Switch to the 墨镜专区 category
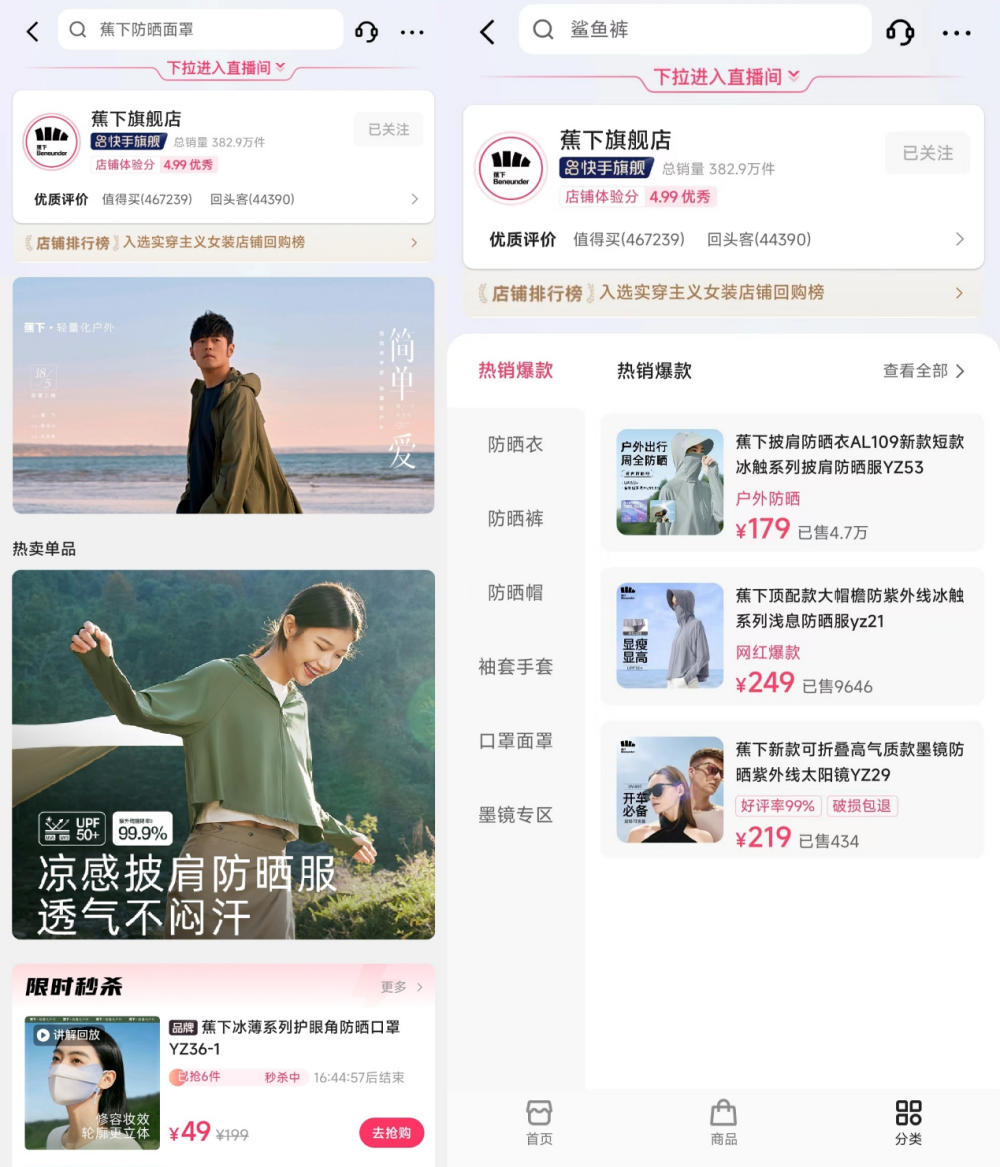 coord(515,814)
